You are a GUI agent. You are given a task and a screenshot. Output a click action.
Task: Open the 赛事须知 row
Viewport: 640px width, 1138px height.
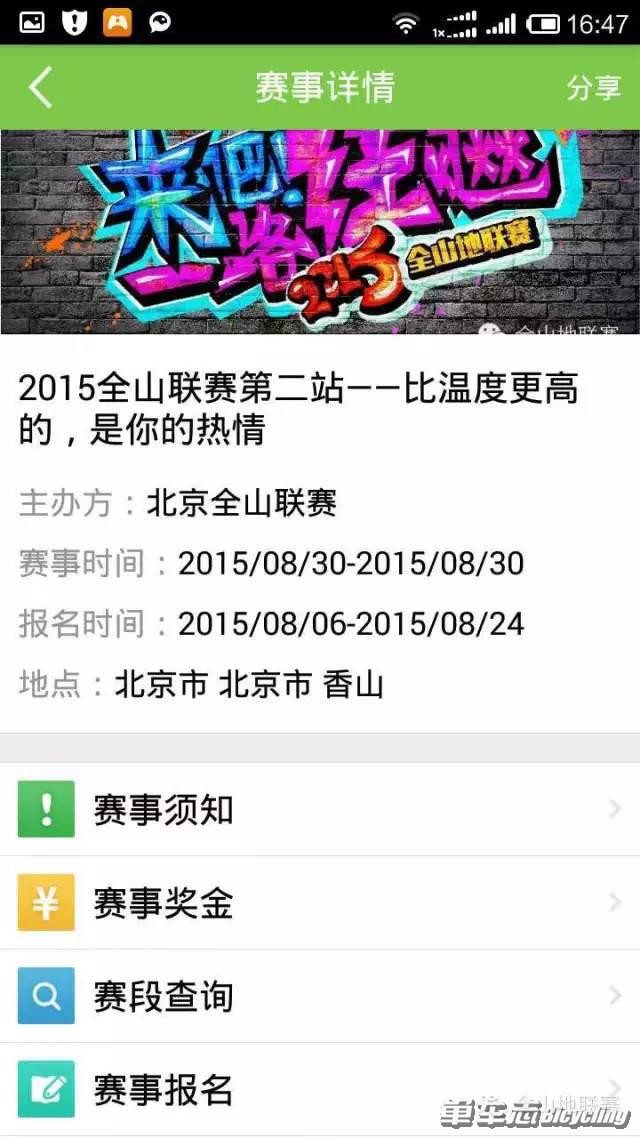(x=320, y=809)
